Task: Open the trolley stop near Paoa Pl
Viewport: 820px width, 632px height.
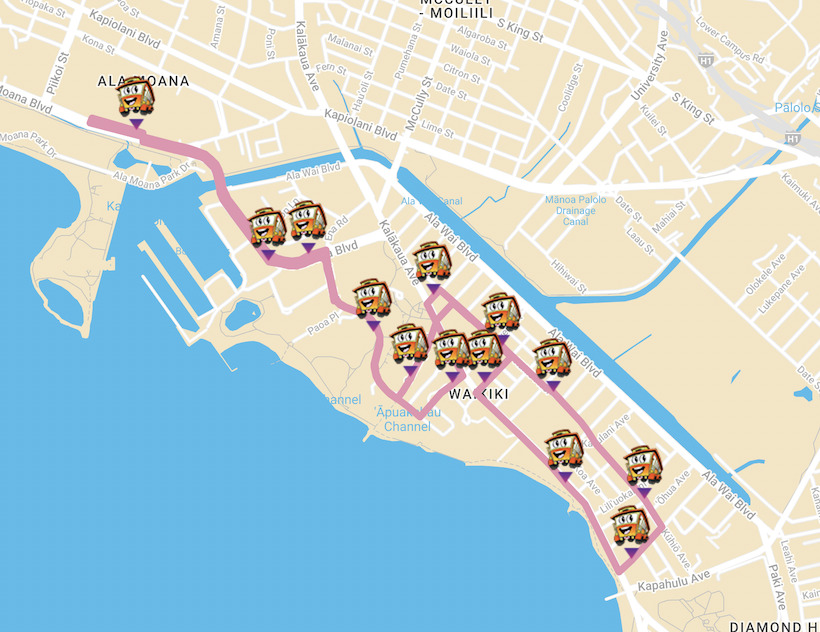Action: point(372,300)
